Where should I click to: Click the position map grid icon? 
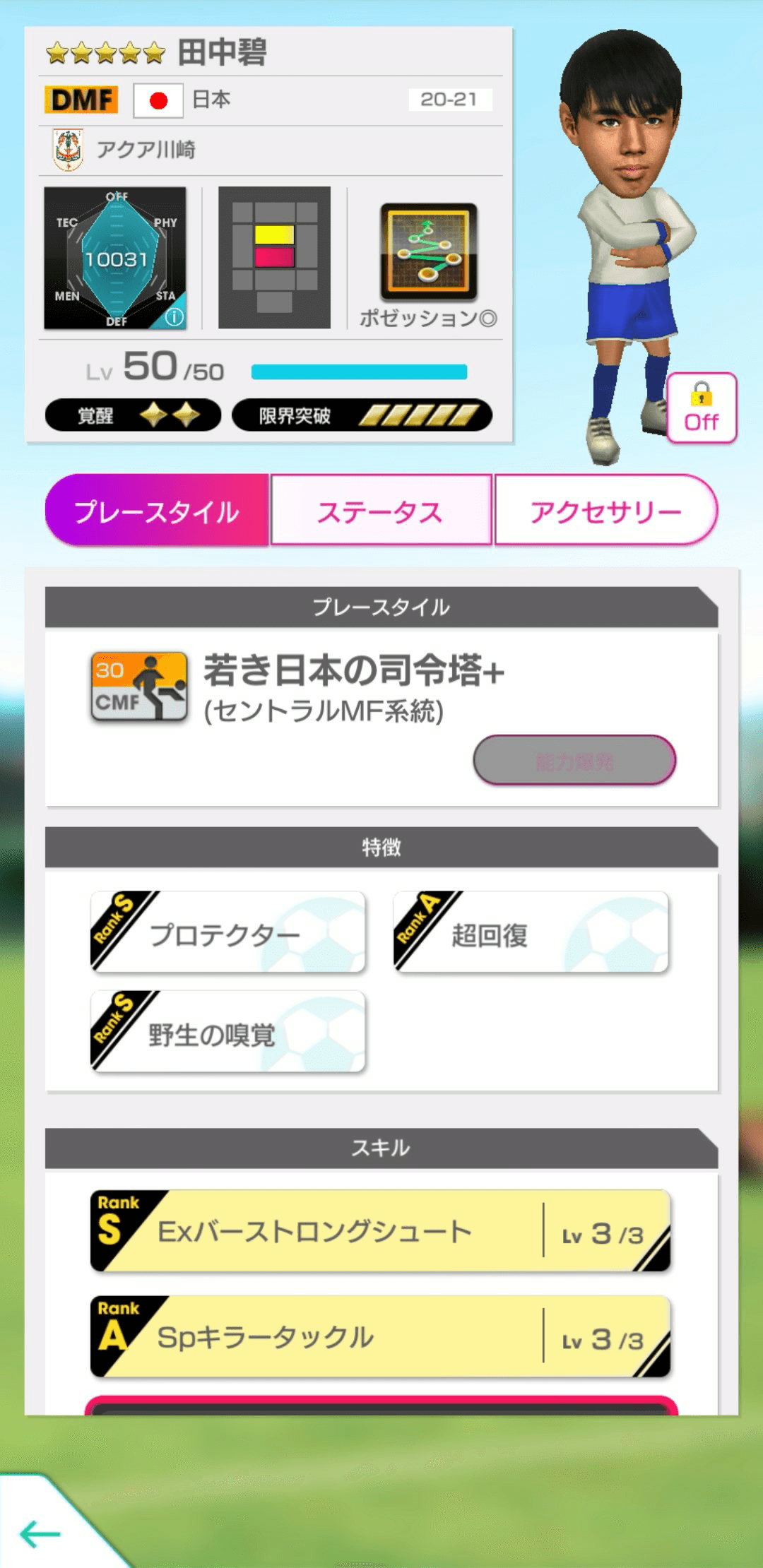click(274, 258)
